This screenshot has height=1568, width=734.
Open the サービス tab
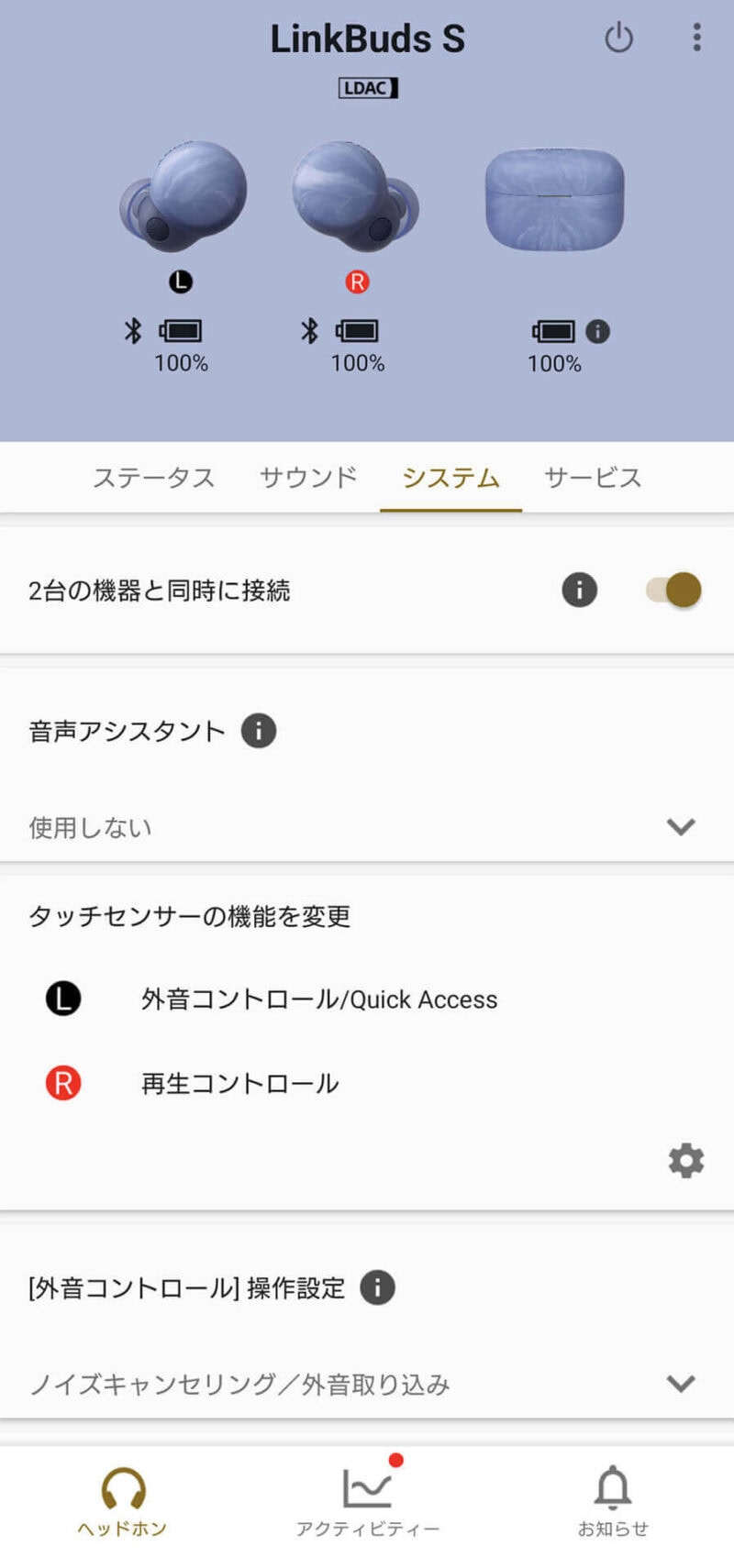pos(593,478)
